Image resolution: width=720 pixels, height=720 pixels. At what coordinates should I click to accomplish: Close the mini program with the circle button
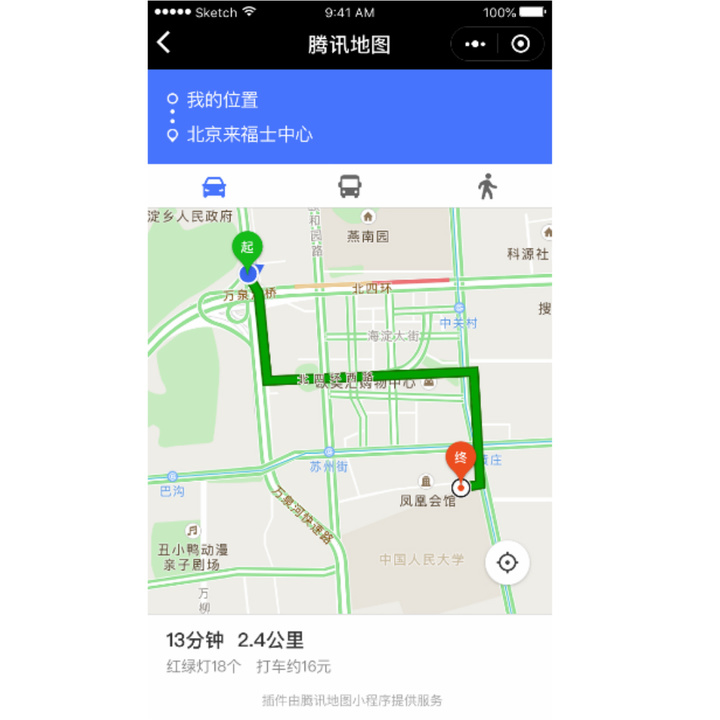520,44
